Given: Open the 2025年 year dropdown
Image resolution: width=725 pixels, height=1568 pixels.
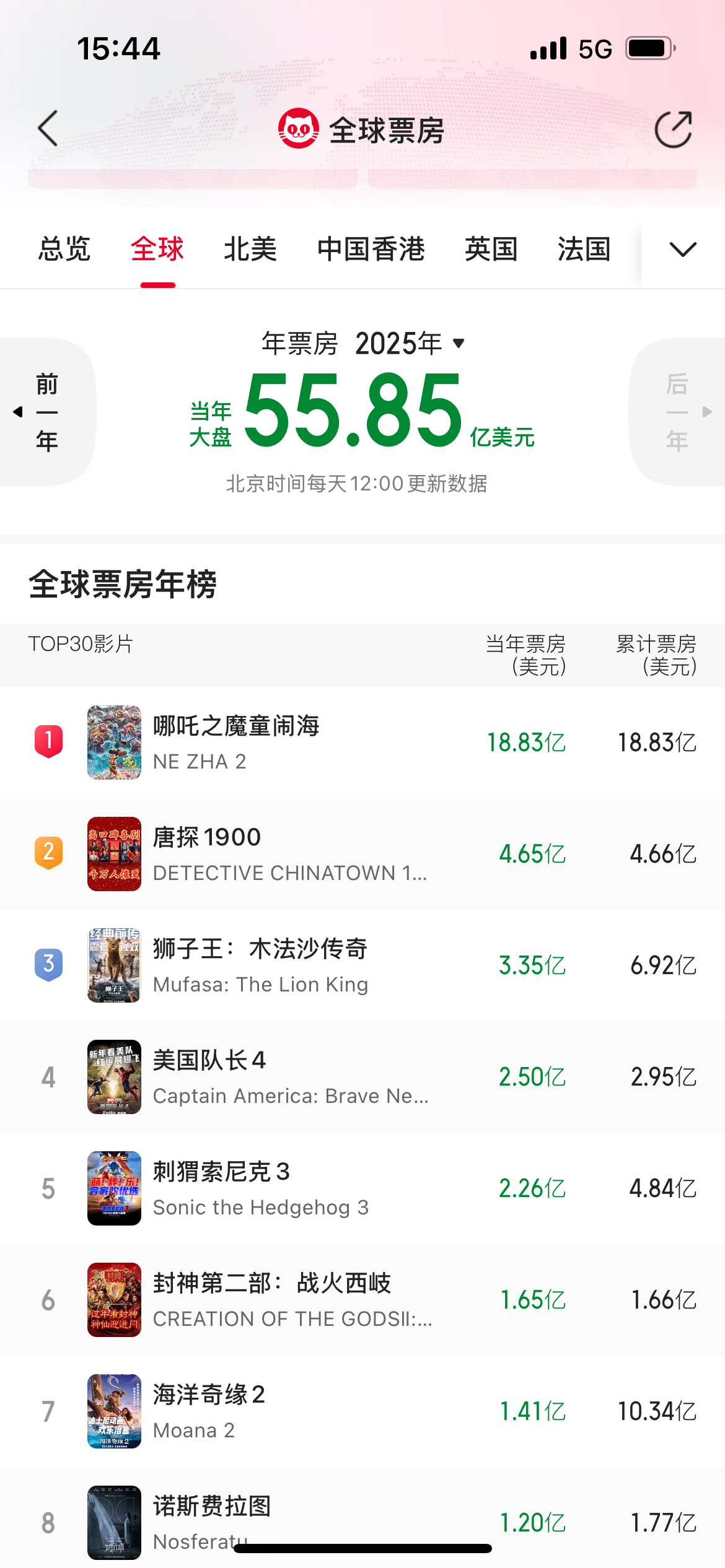Looking at the screenshot, I should coord(410,343).
